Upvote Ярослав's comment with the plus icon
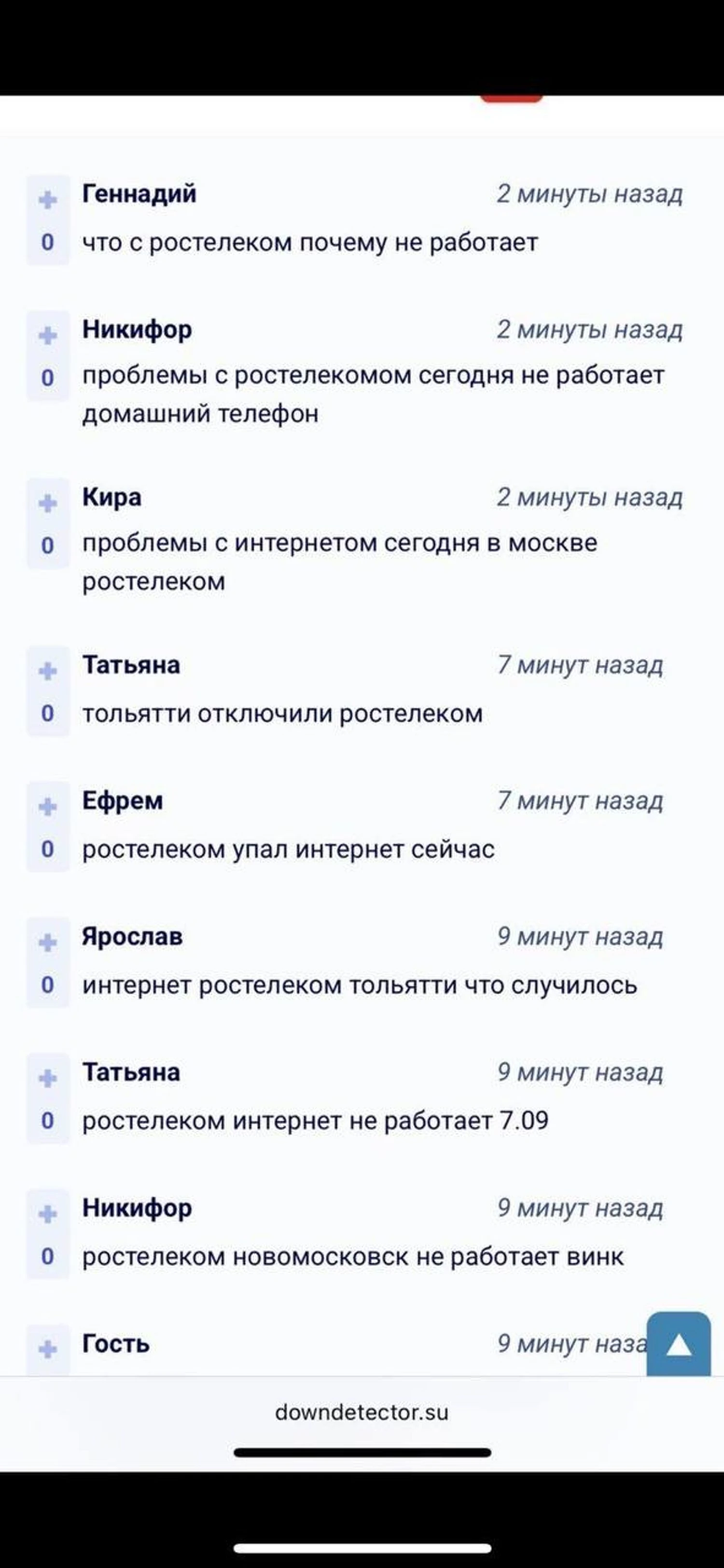Screen dimensions: 724x1568 (47, 942)
